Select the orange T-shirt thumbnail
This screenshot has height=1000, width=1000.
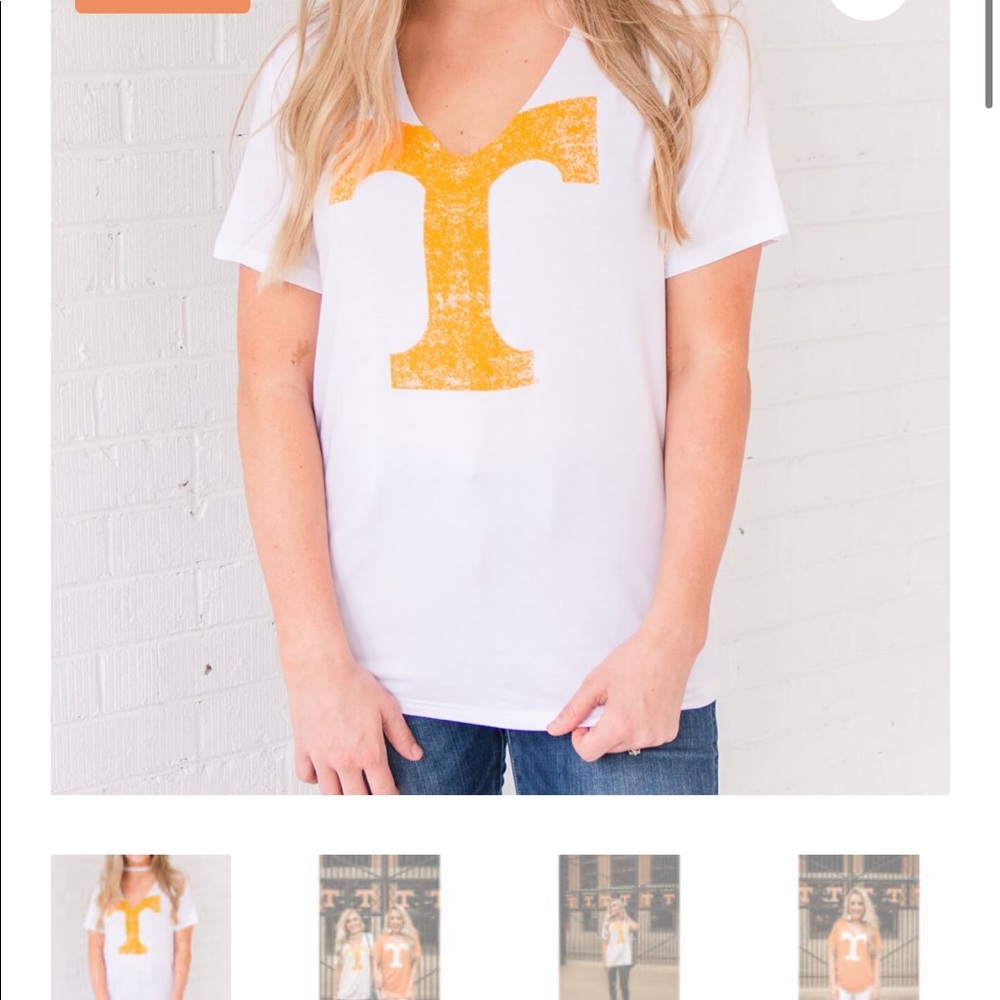858,926
